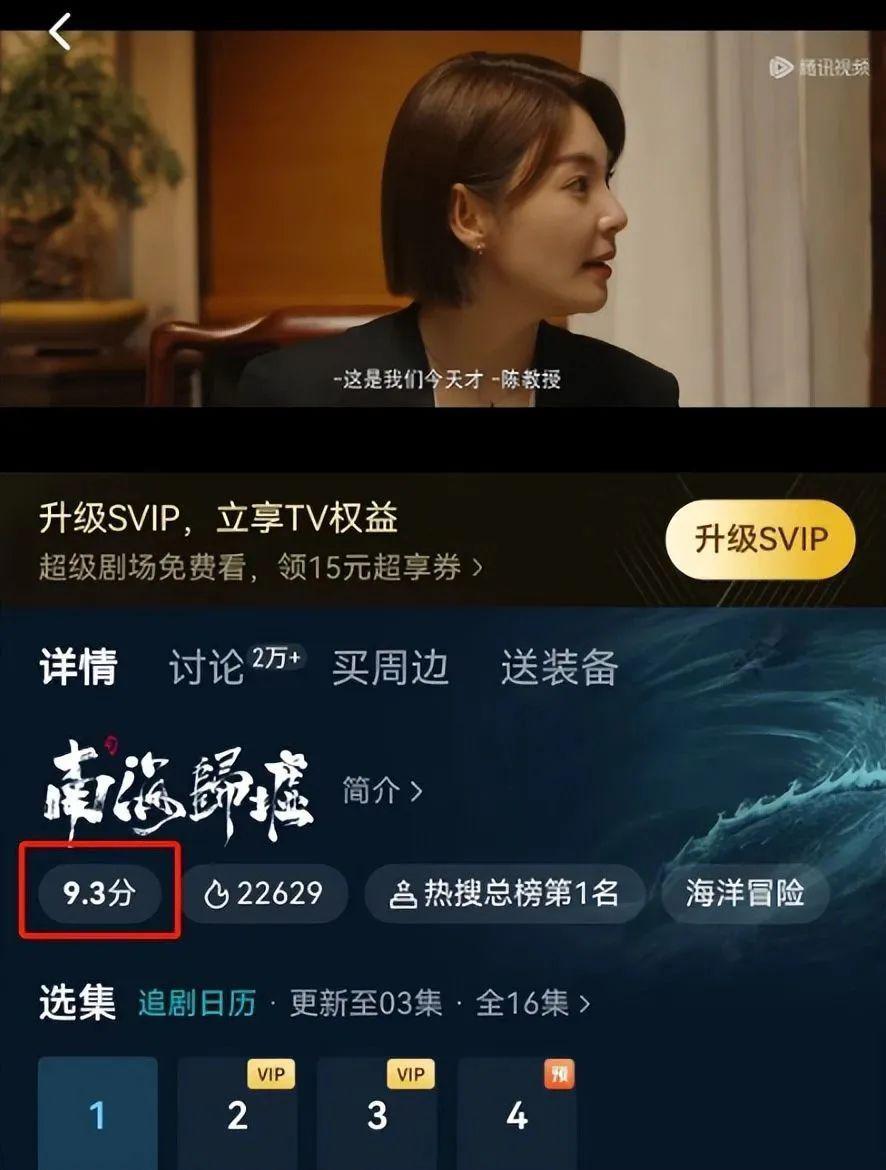Open the 超级剧场免费看 coupon link
Viewport: 886px width, 1170px height.
click(x=260, y=568)
